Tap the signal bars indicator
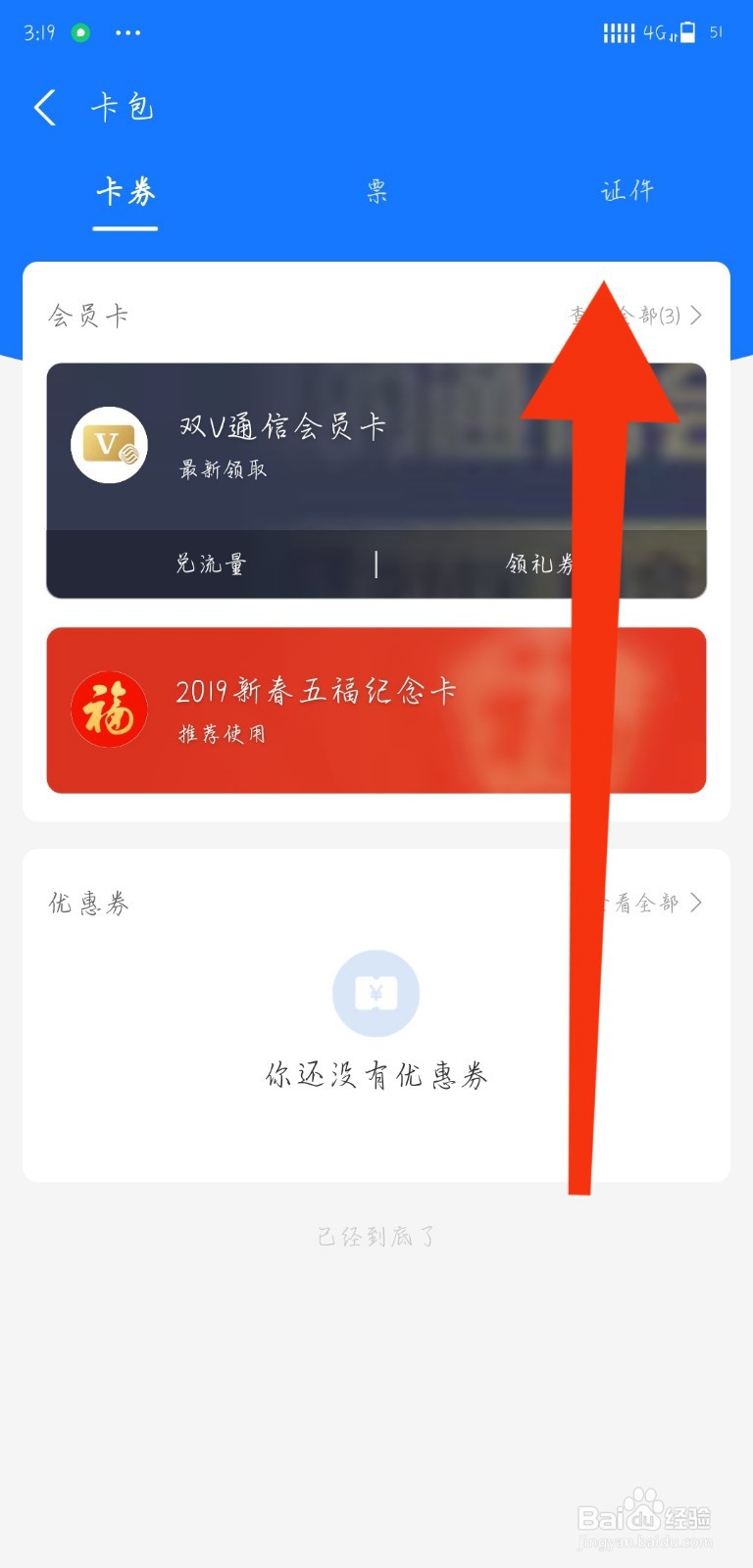 tap(621, 32)
